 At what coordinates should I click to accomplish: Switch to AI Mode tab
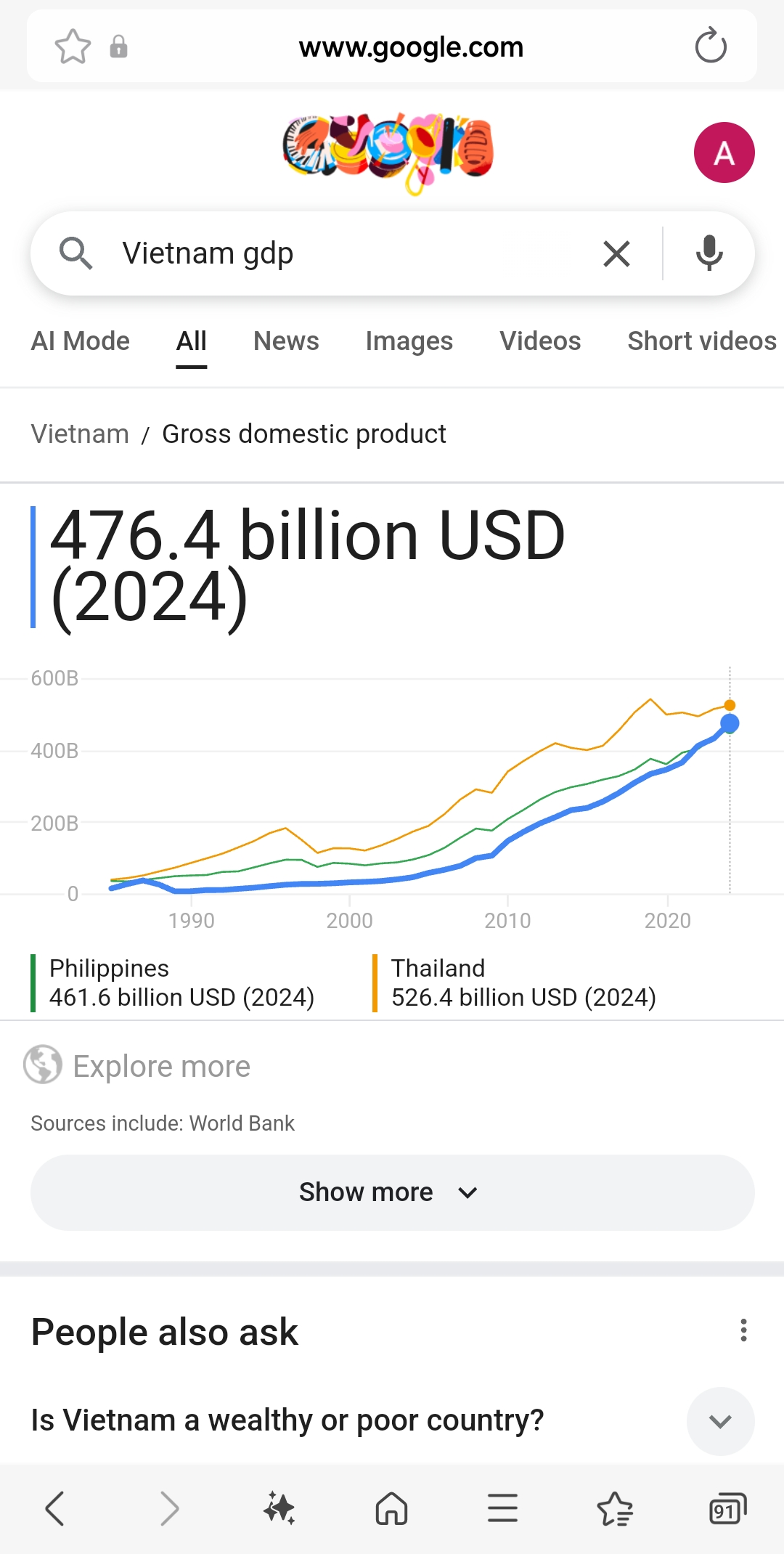[x=80, y=341]
